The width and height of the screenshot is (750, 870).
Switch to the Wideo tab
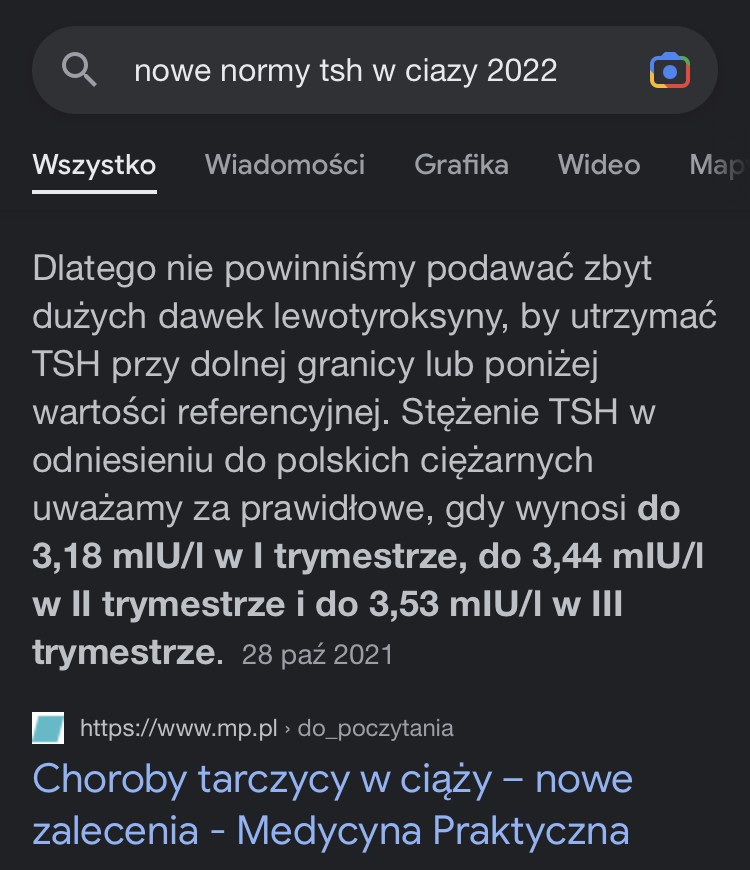pos(599,165)
